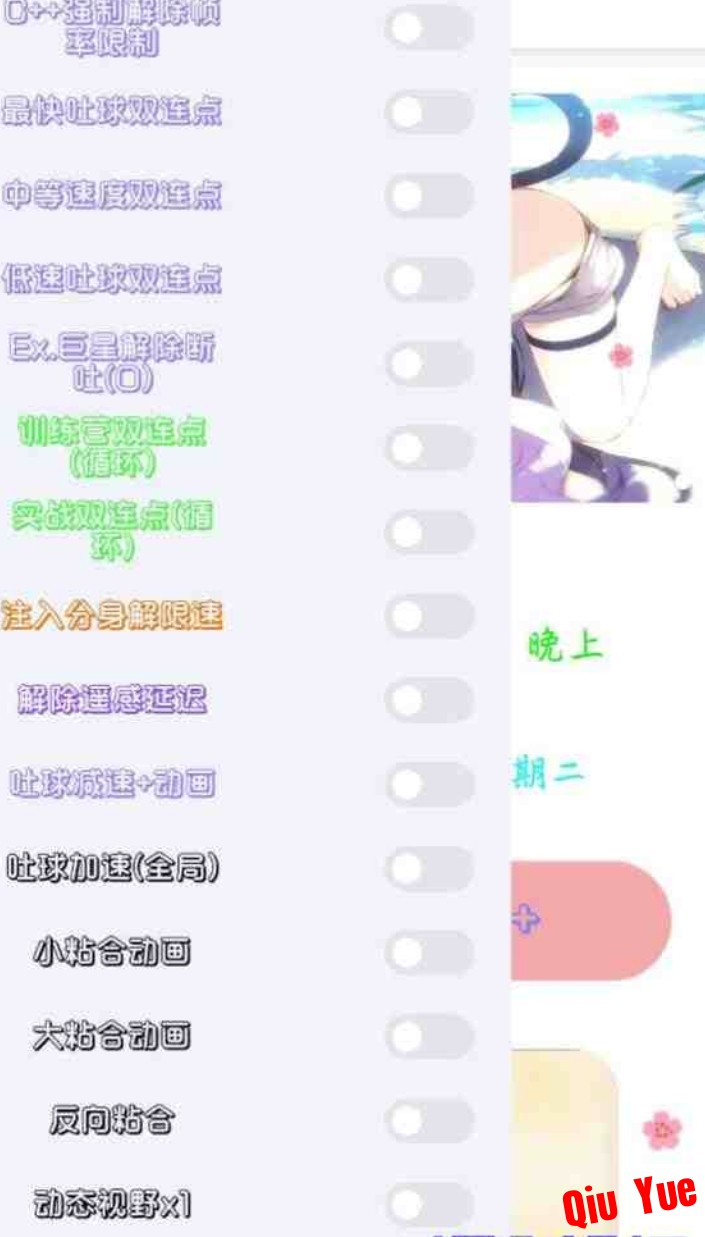Toggle 低速吐球双连点 on
The width and height of the screenshot is (705, 1237).
(429, 280)
